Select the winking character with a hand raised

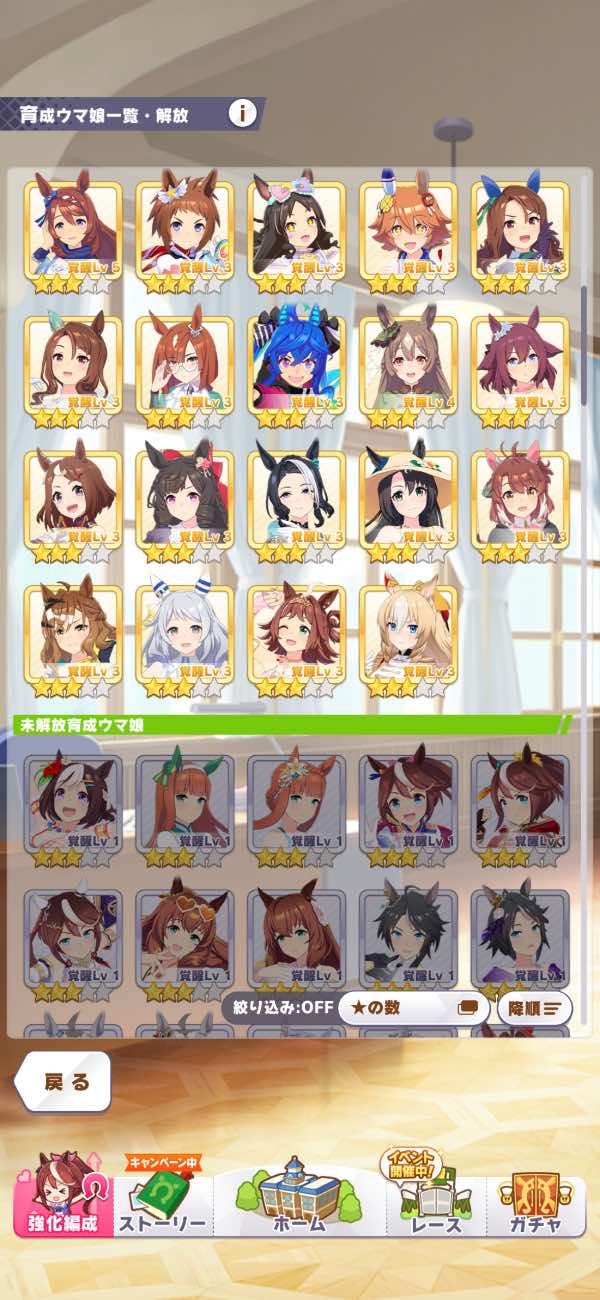(296, 634)
